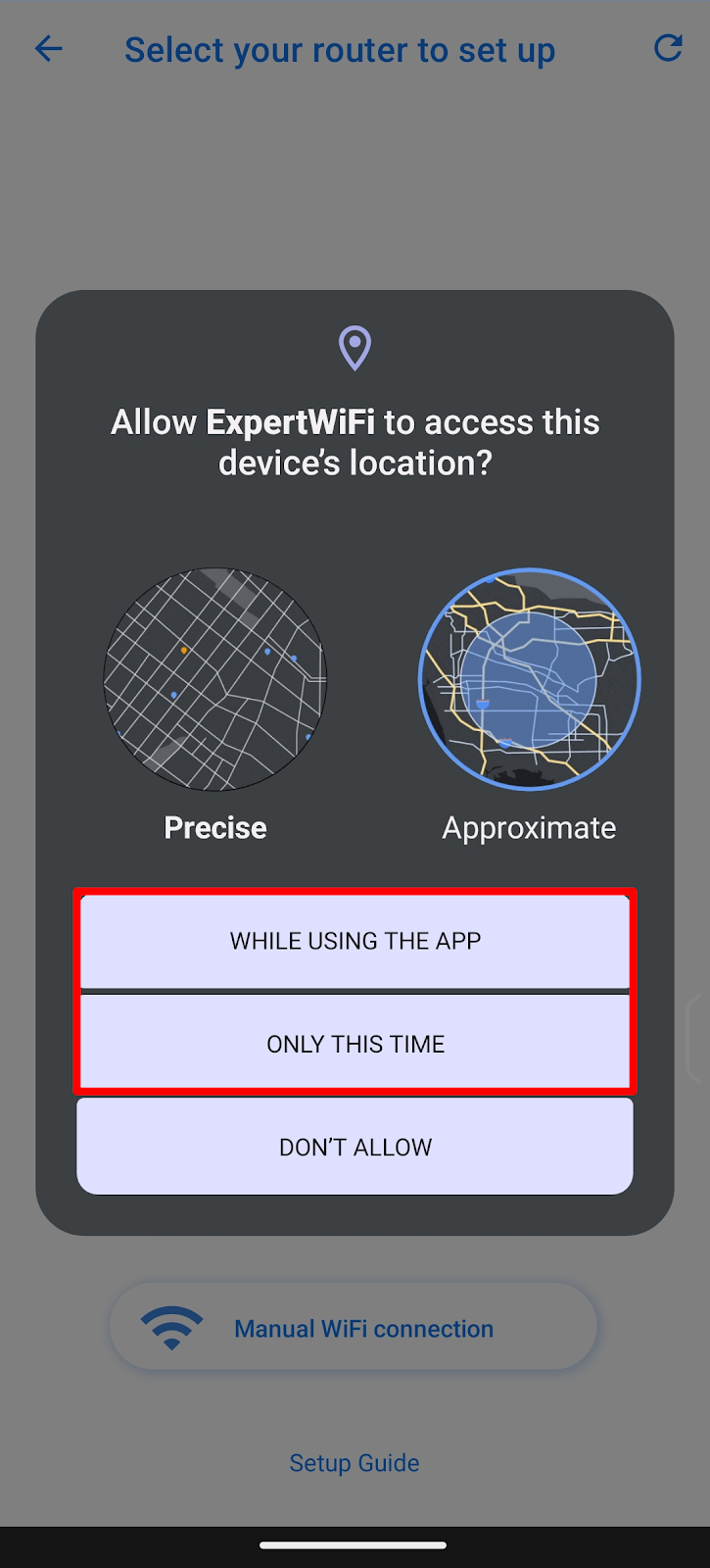Go back with the arrow icon
The height and width of the screenshot is (1568, 710).
48,49
